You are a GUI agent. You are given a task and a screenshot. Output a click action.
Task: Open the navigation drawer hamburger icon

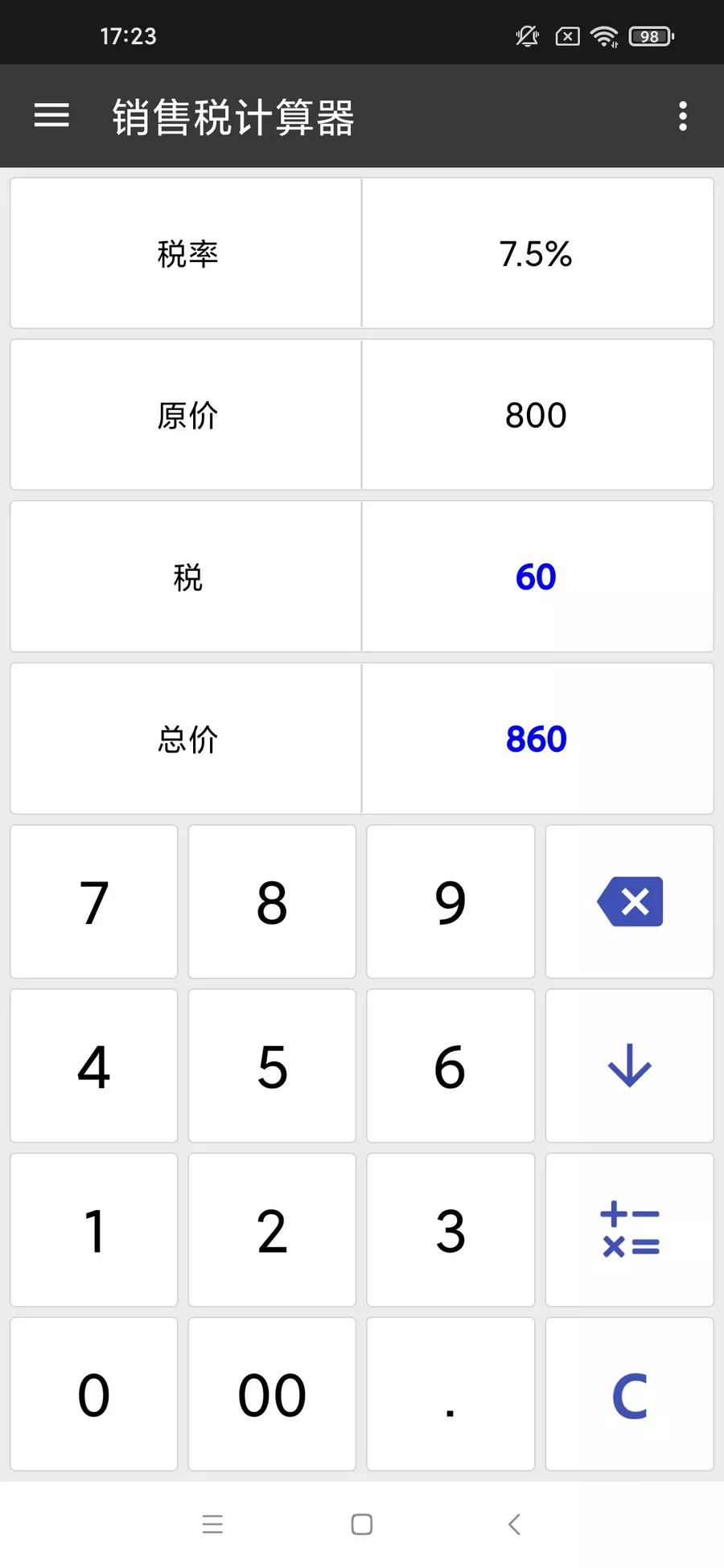click(x=51, y=116)
